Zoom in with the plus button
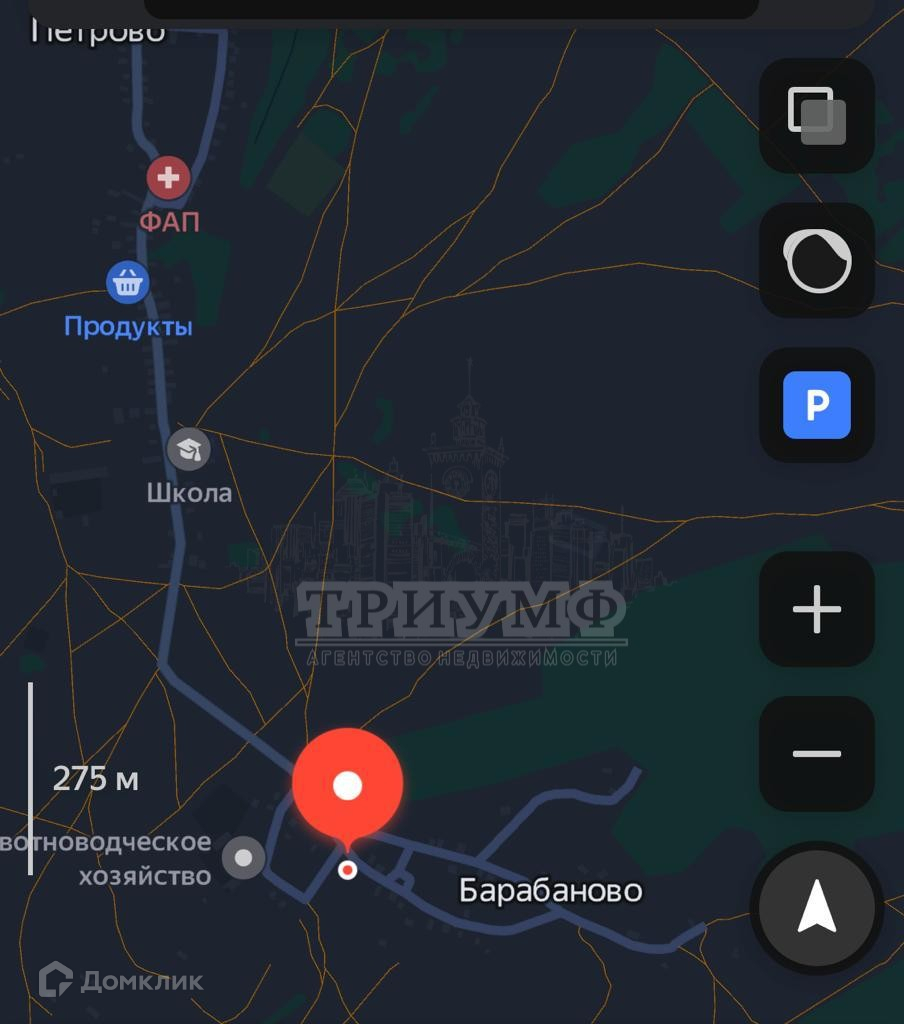The width and height of the screenshot is (904, 1024). [817, 609]
